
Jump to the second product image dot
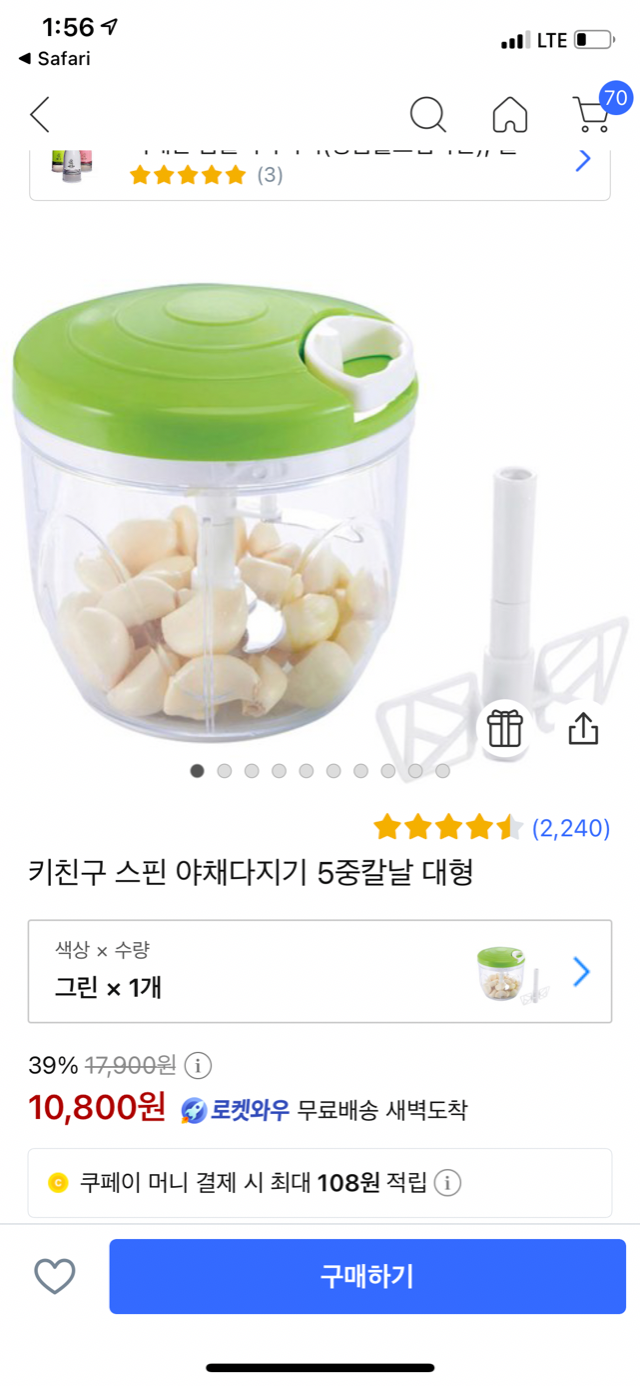click(x=225, y=771)
